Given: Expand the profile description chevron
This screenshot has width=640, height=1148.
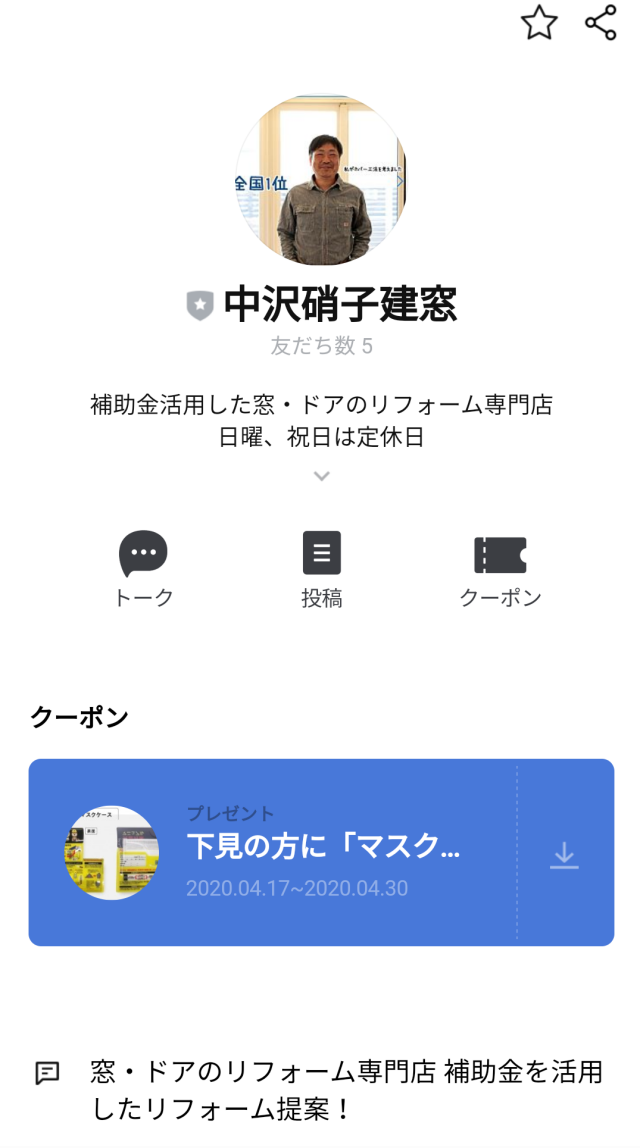Looking at the screenshot, I should point(321,476).
